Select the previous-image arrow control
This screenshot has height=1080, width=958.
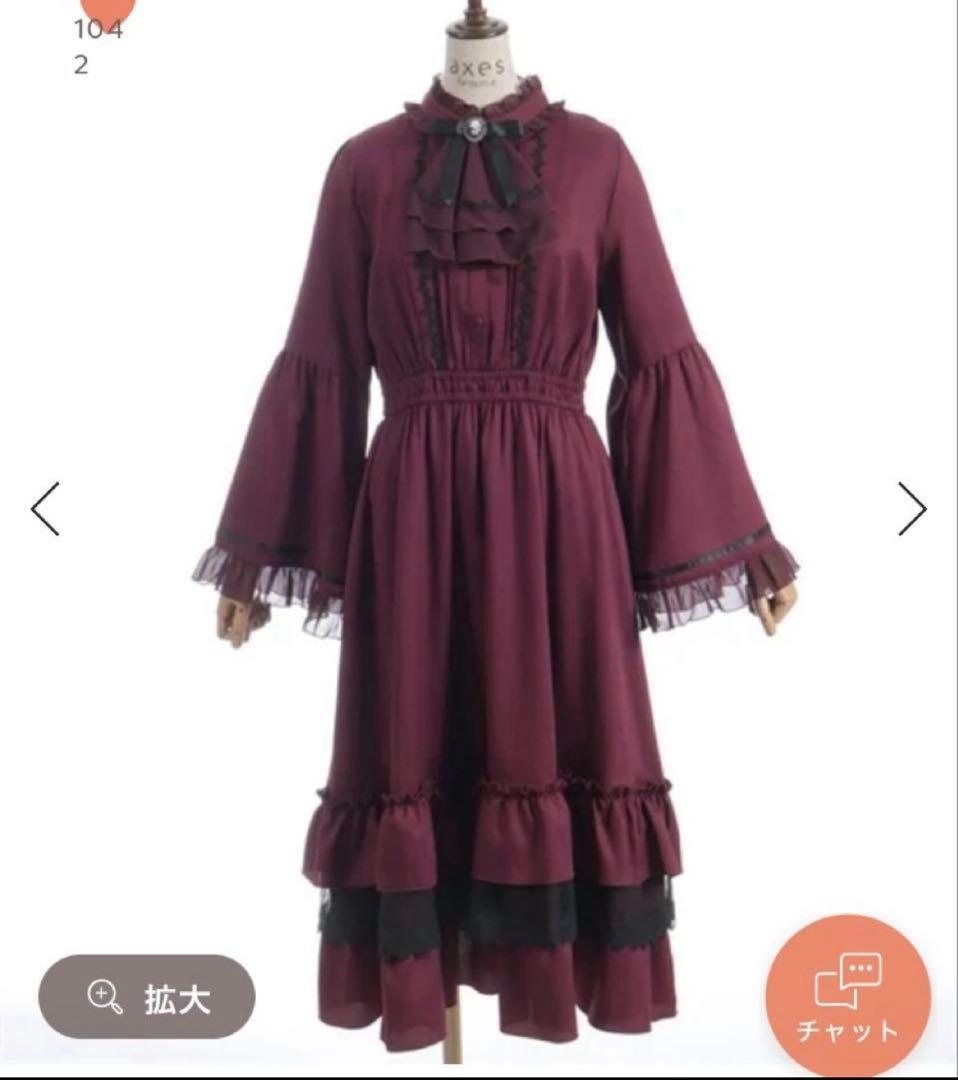(44, 509)
